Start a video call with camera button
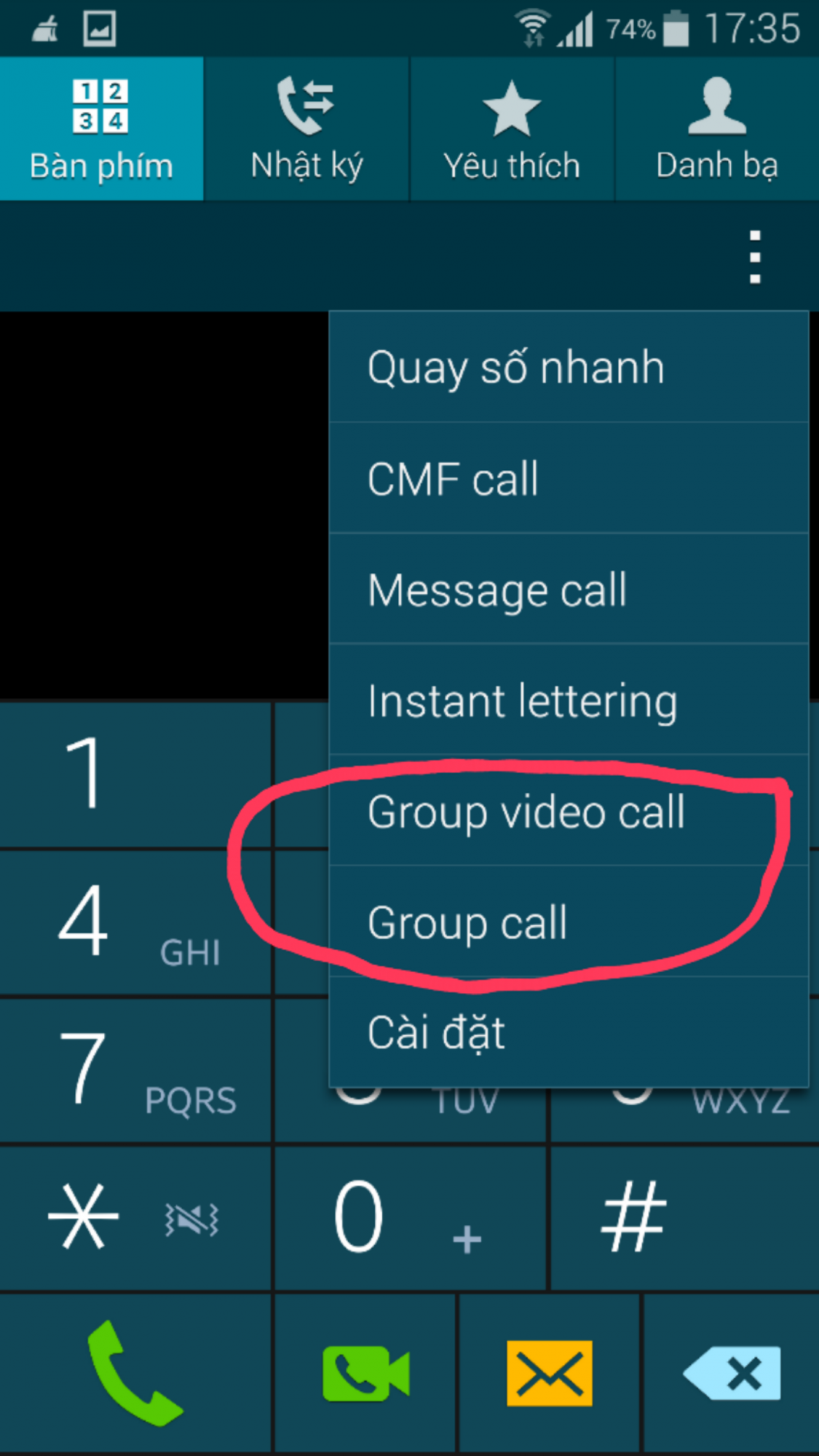Screen dimensions: 819x1456 [365, 1374]
